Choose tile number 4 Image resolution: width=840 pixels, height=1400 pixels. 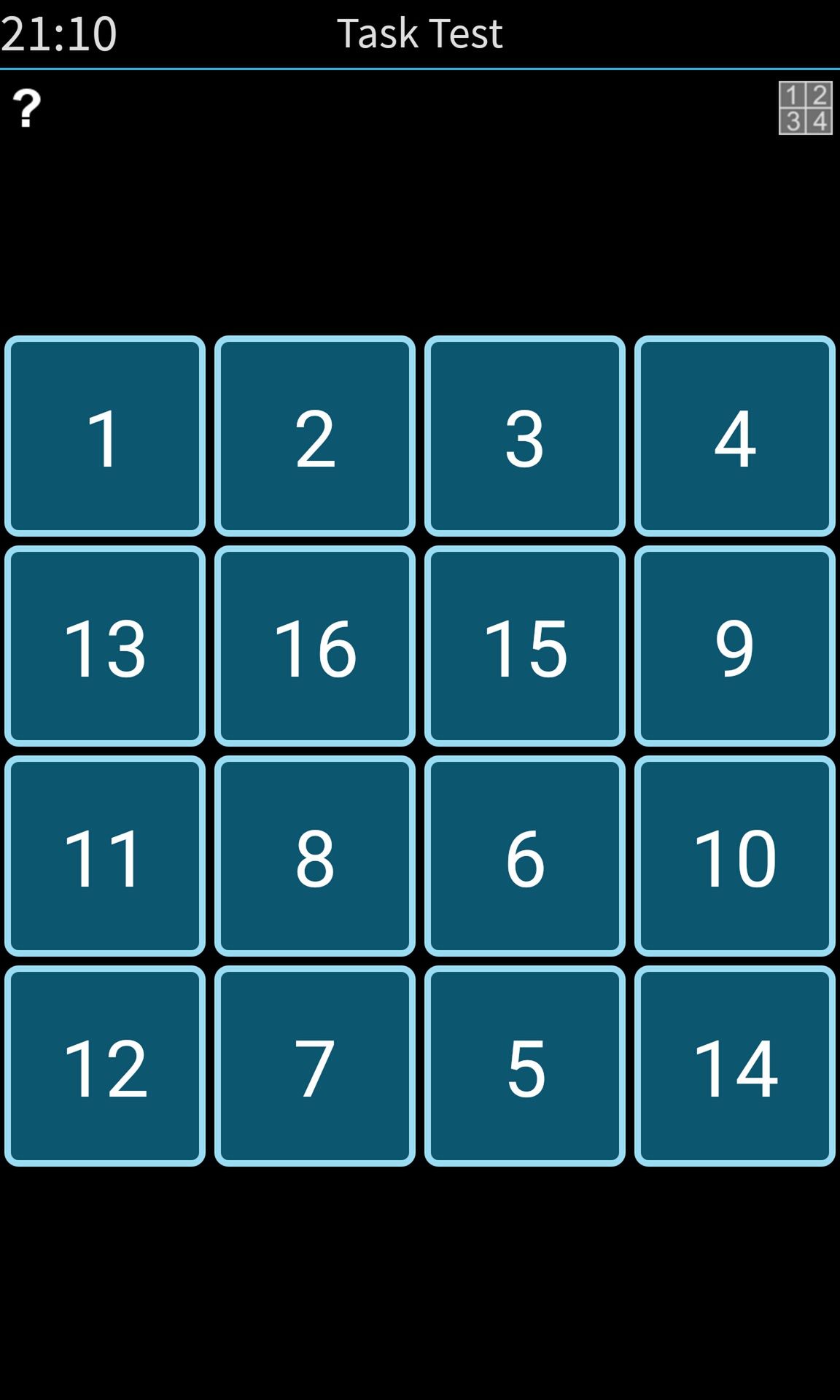[735, 436]
